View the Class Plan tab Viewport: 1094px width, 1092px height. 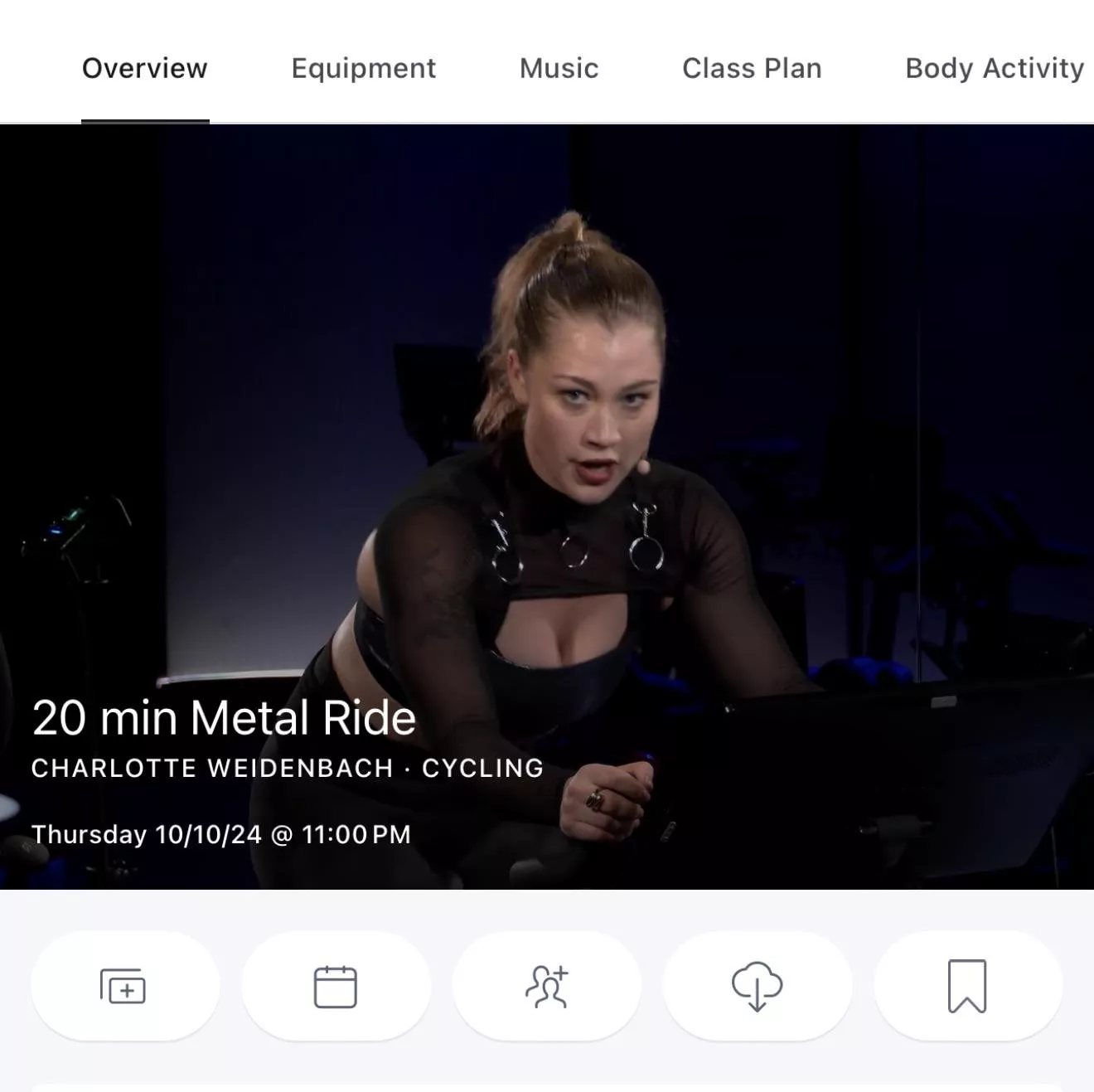(x=752, y=68)
